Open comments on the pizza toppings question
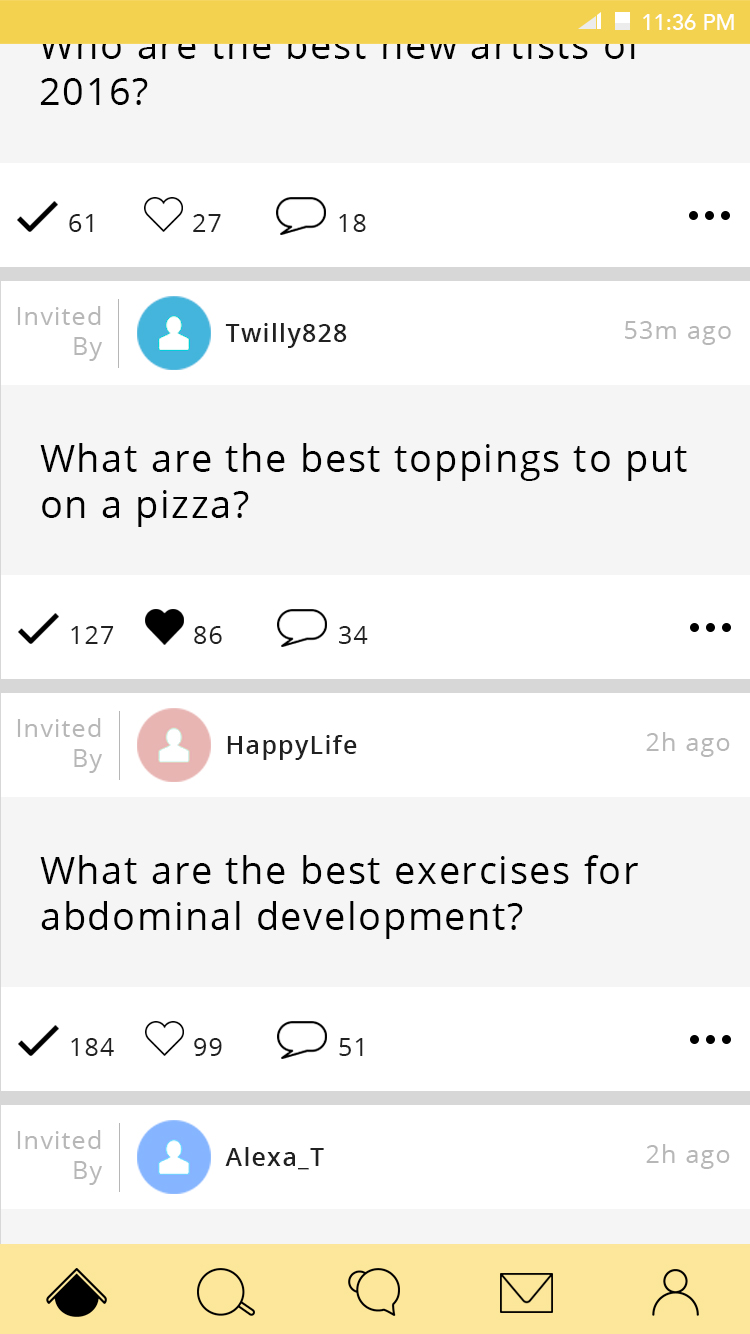Viewport: 750px width, 1334px height. [x=301, y=628]
